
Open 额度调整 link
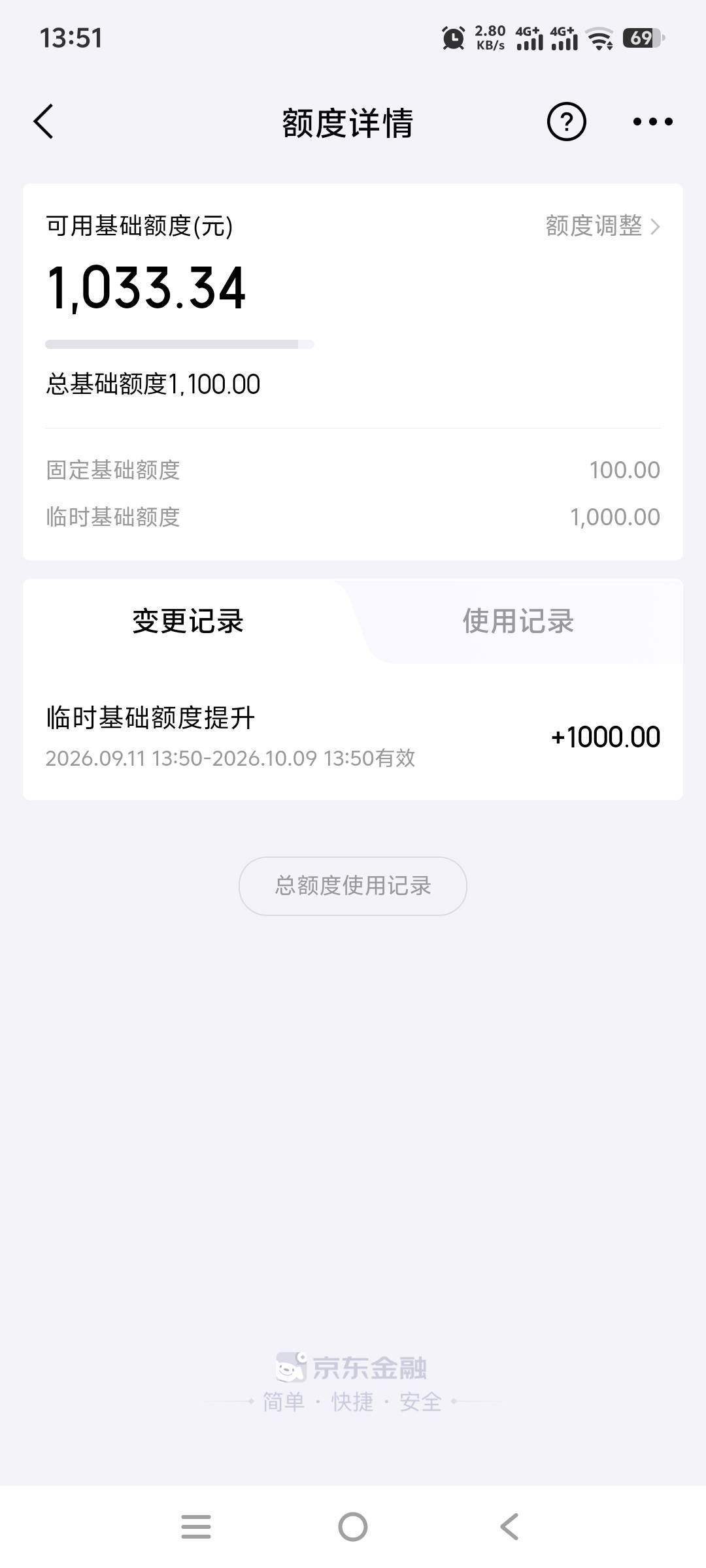tap(603, 226)
